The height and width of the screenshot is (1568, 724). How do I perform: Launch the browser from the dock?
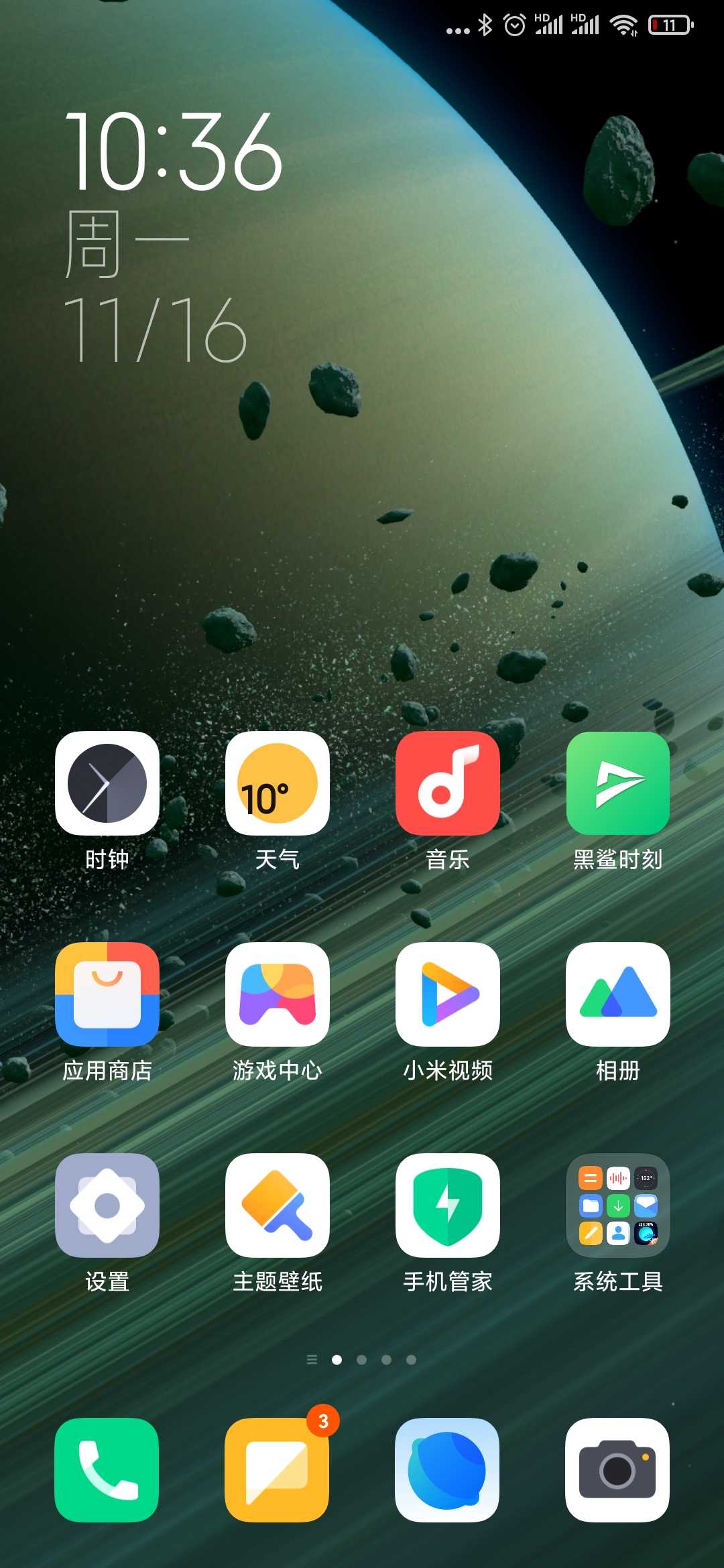(447, 1470)
